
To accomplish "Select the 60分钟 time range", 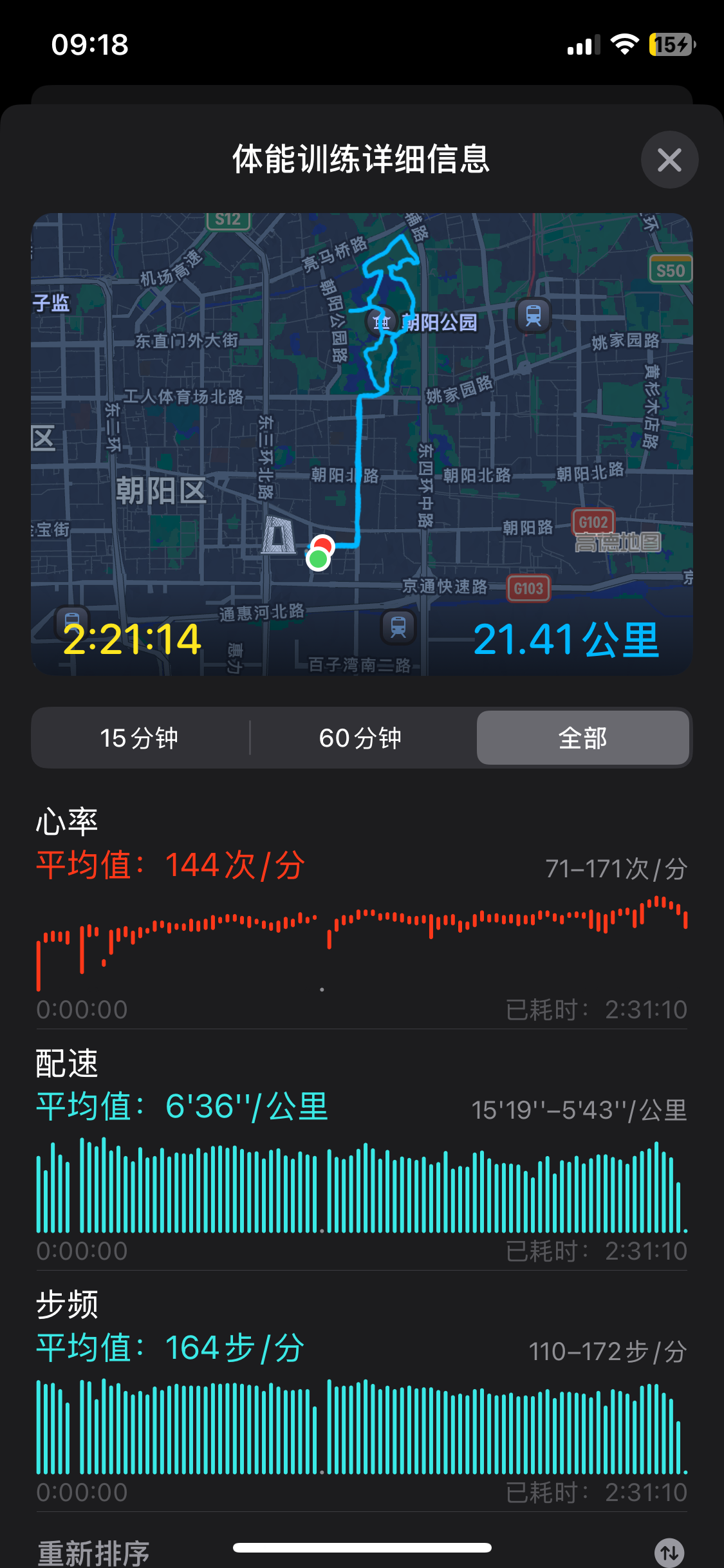I will tap(360, 738).
